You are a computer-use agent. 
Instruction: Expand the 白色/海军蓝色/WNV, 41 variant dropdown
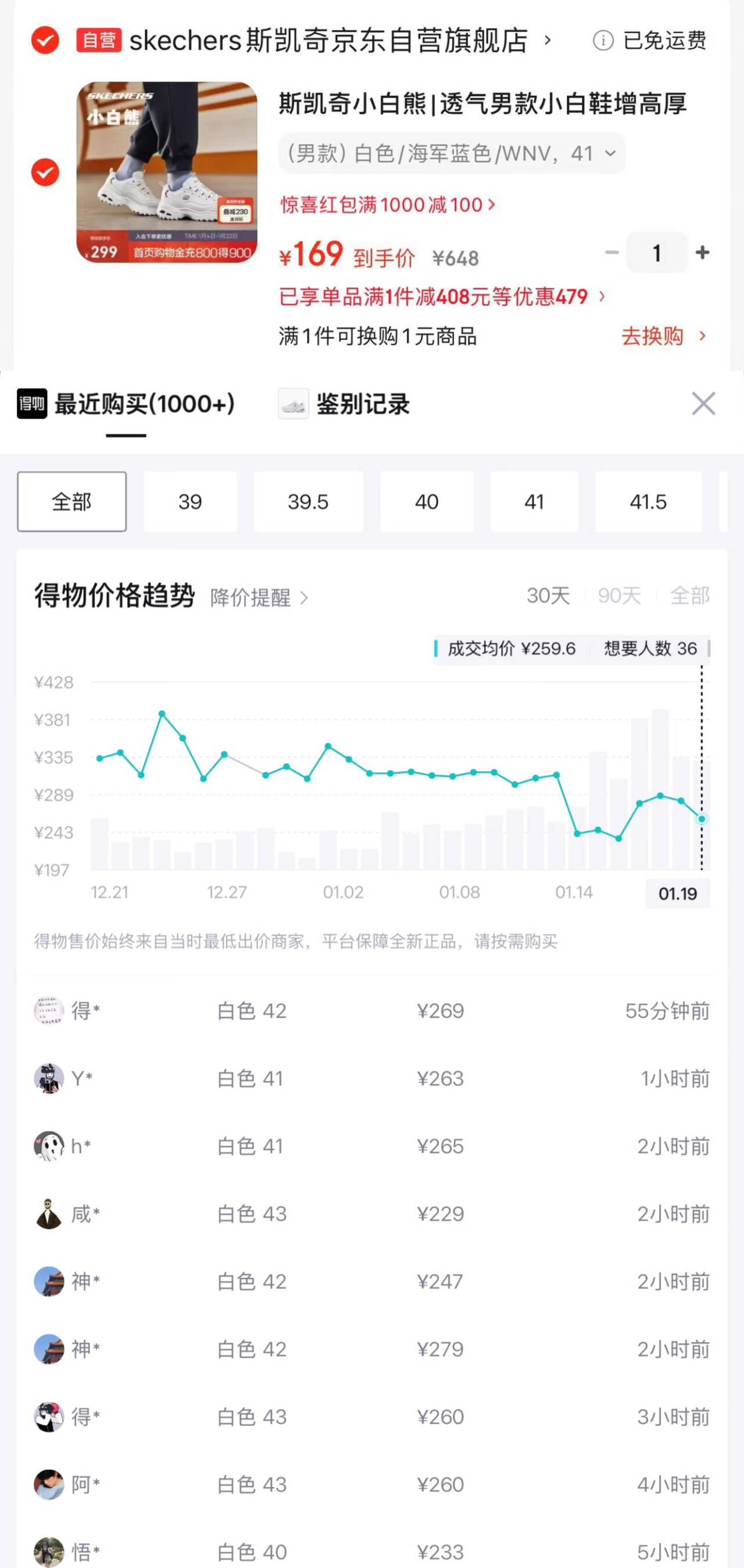452,153
